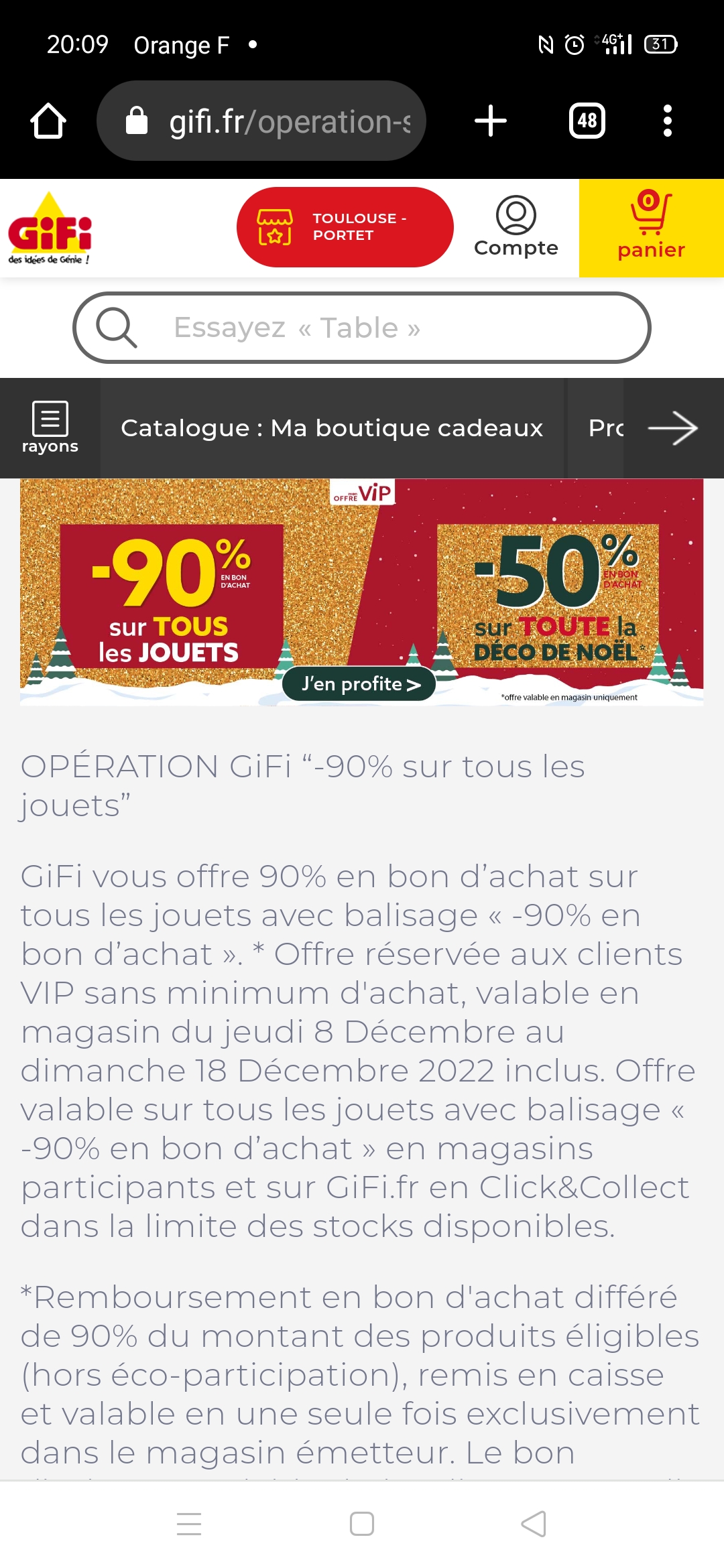View the panier shopping cart

click(x=651, y=228)
